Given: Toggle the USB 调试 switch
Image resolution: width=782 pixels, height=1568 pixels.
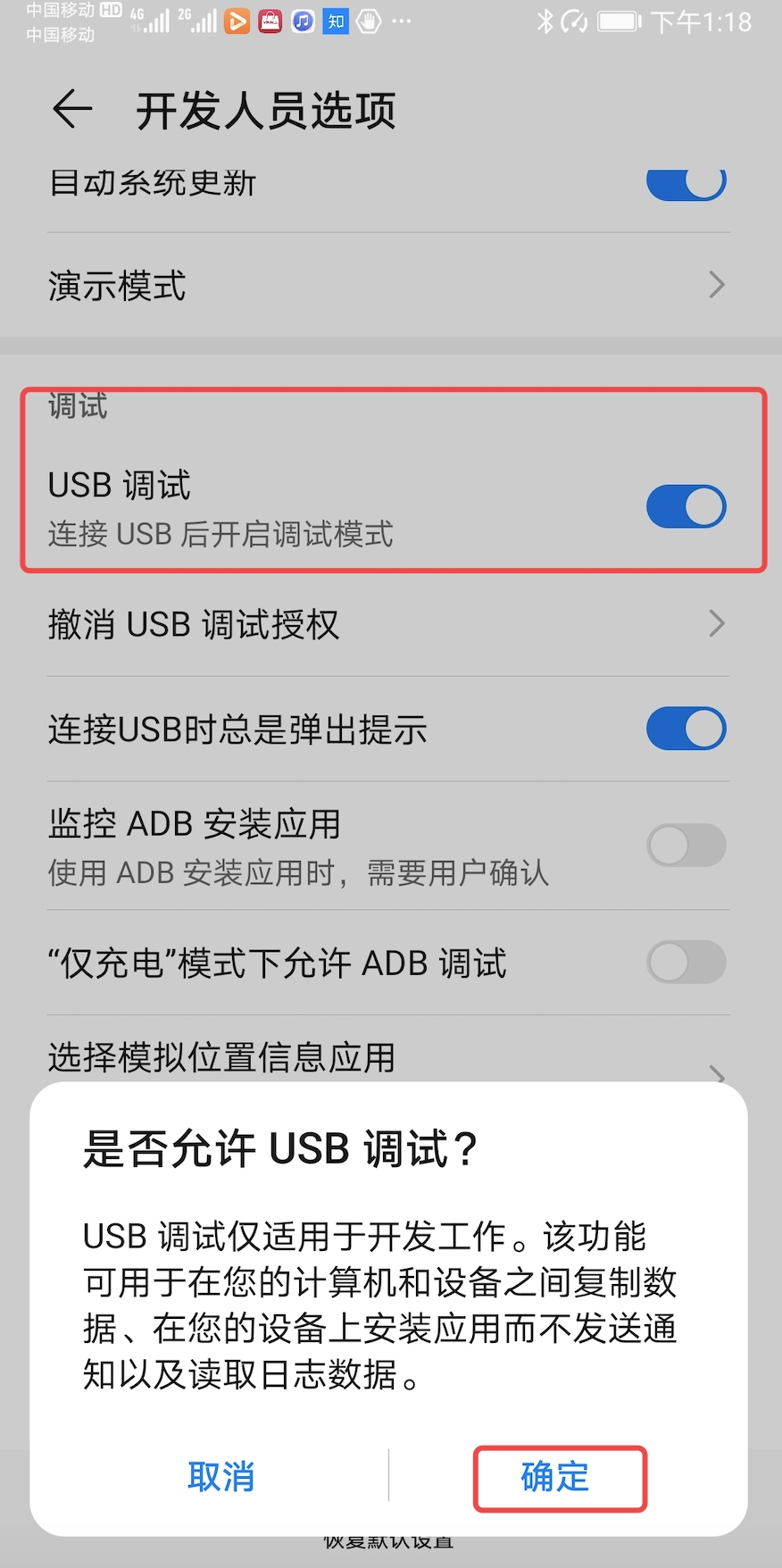Looking at the screenshot, I should pyautogui.click(x=686, y=507).
